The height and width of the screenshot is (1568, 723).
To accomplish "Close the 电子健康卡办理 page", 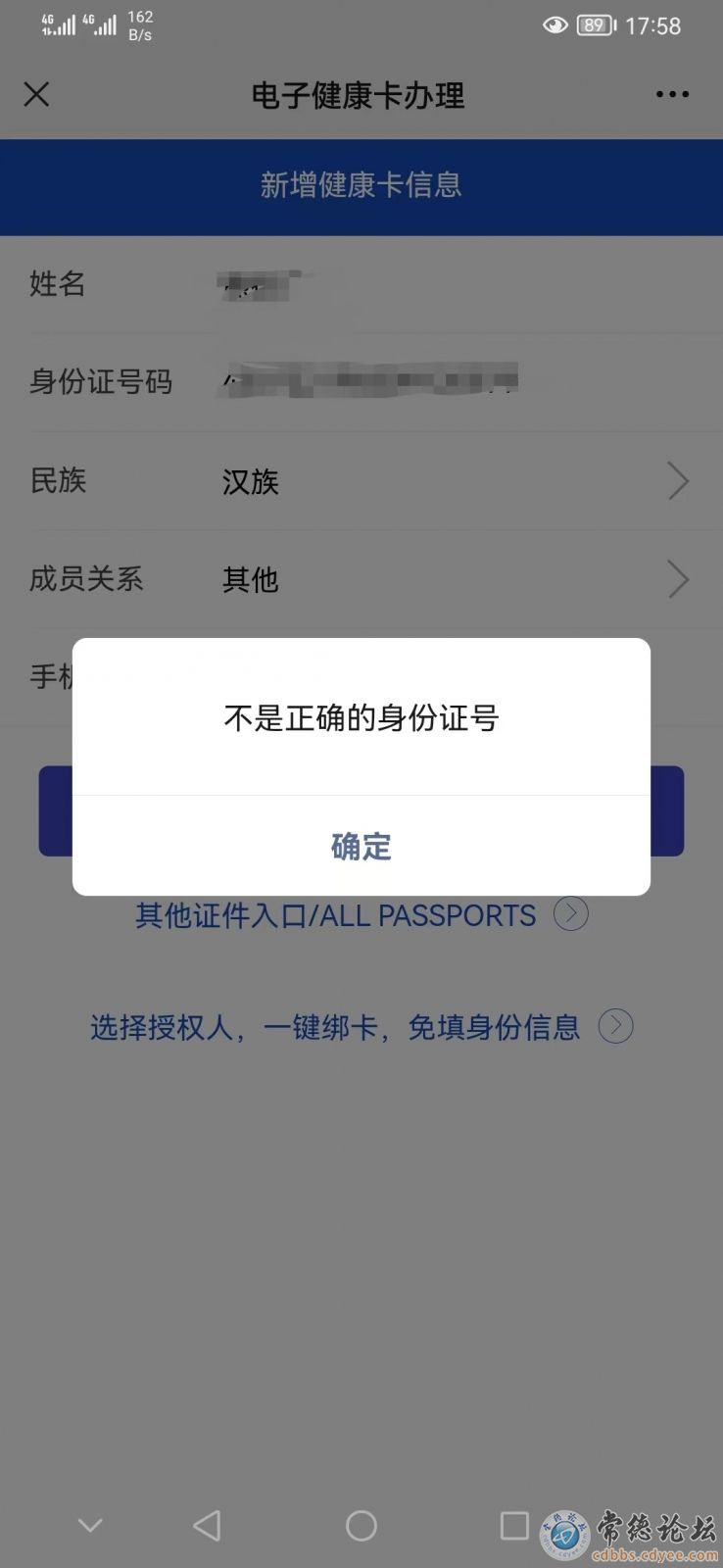I will tap(36, 94).
